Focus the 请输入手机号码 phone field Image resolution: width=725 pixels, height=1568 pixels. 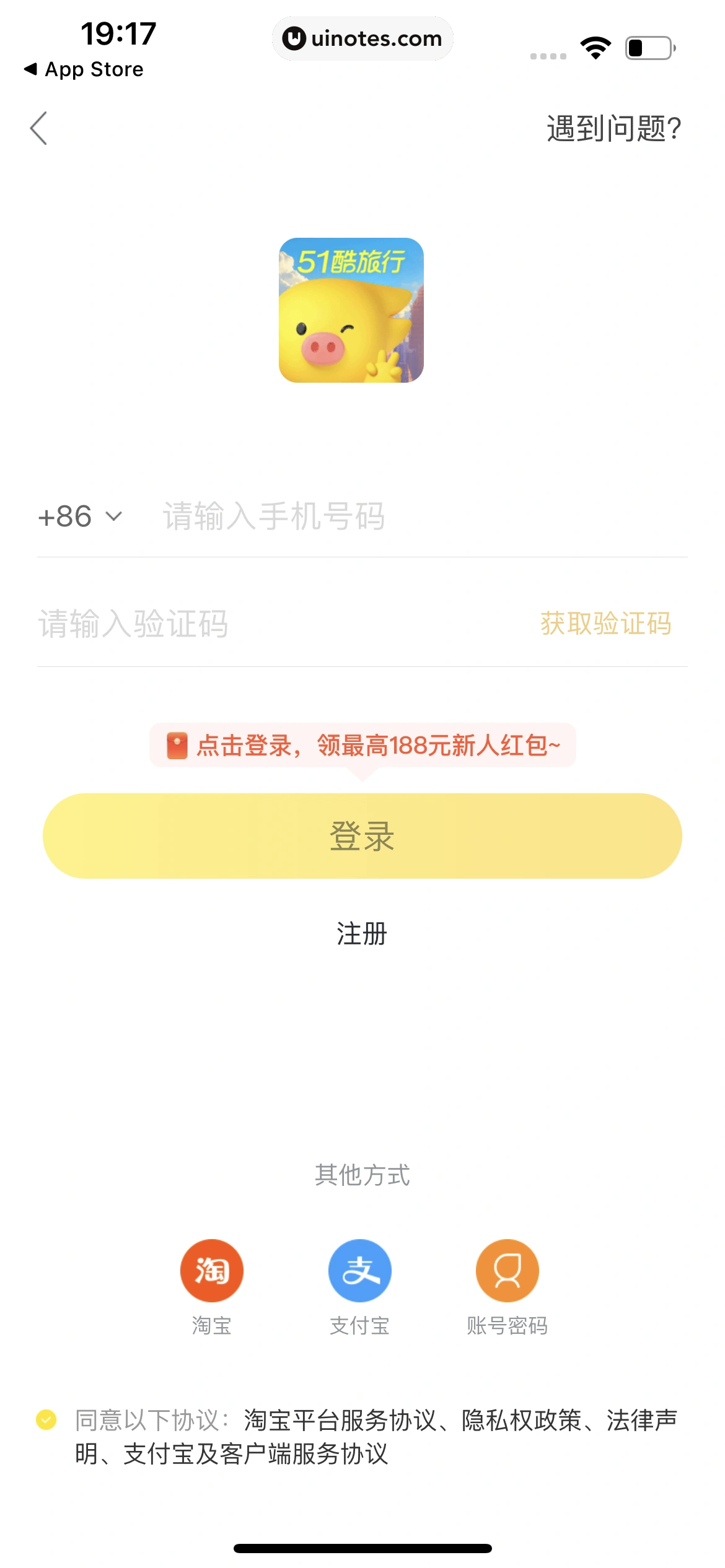point(409,516)
